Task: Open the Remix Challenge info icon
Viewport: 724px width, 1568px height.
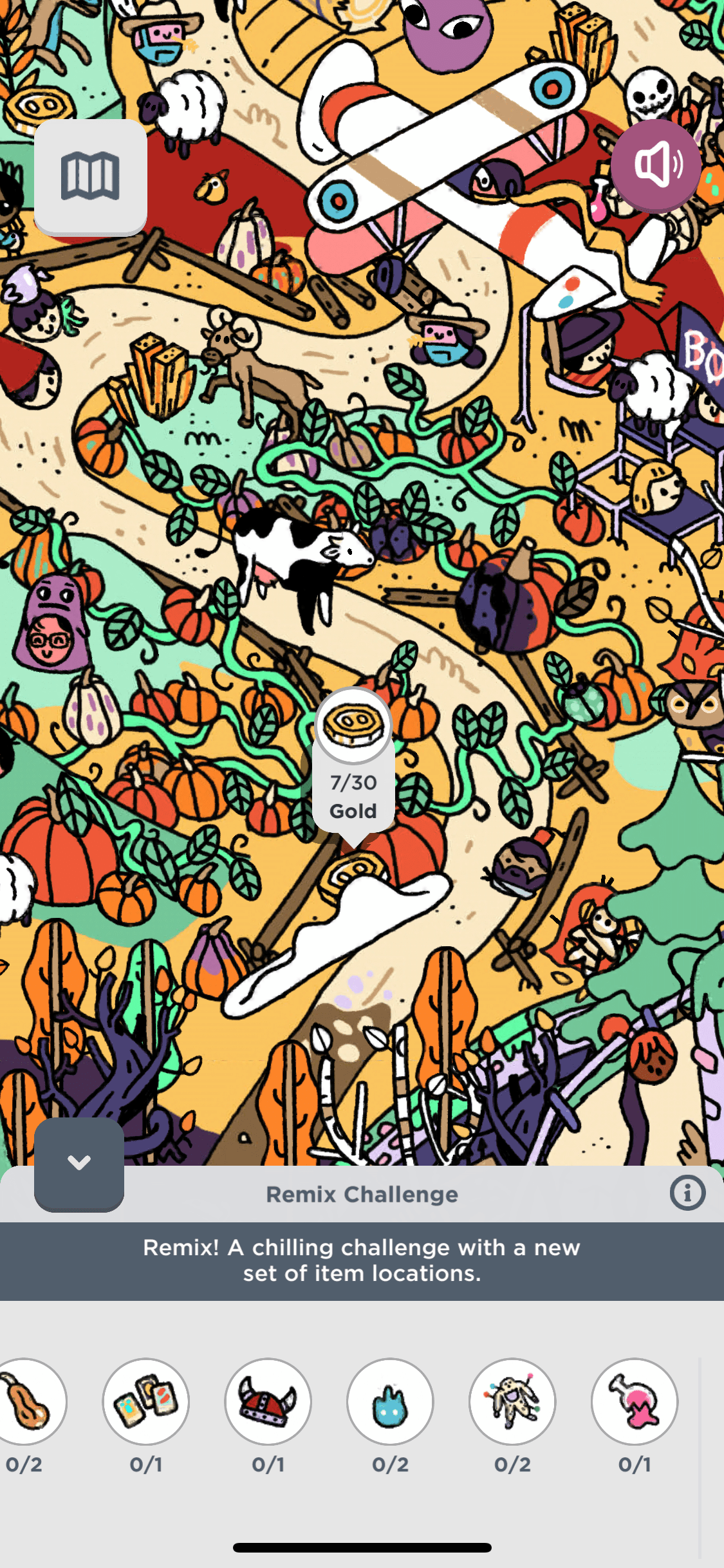Action: coord(687,1193)
